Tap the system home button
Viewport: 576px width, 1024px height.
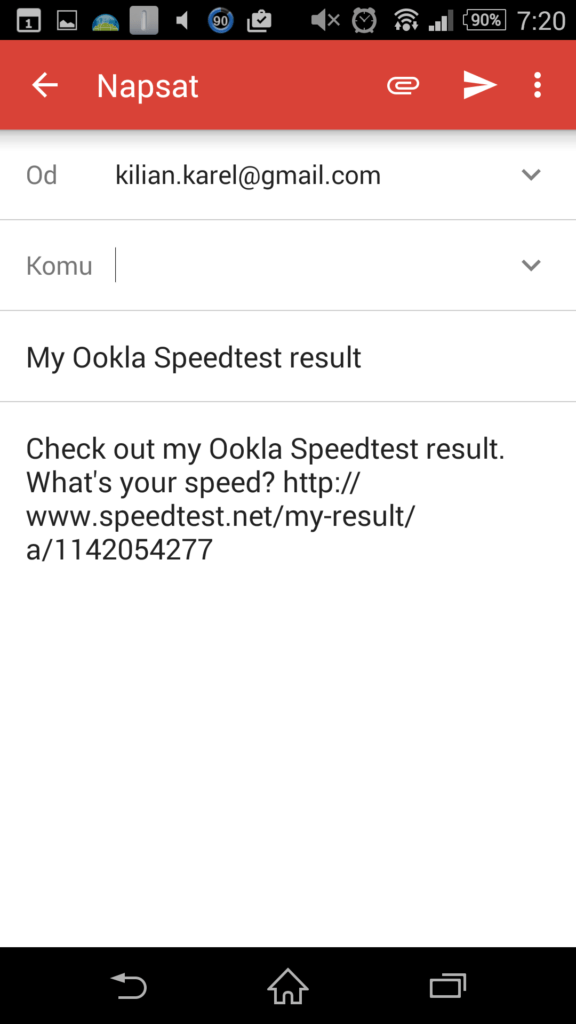(288, 985)
